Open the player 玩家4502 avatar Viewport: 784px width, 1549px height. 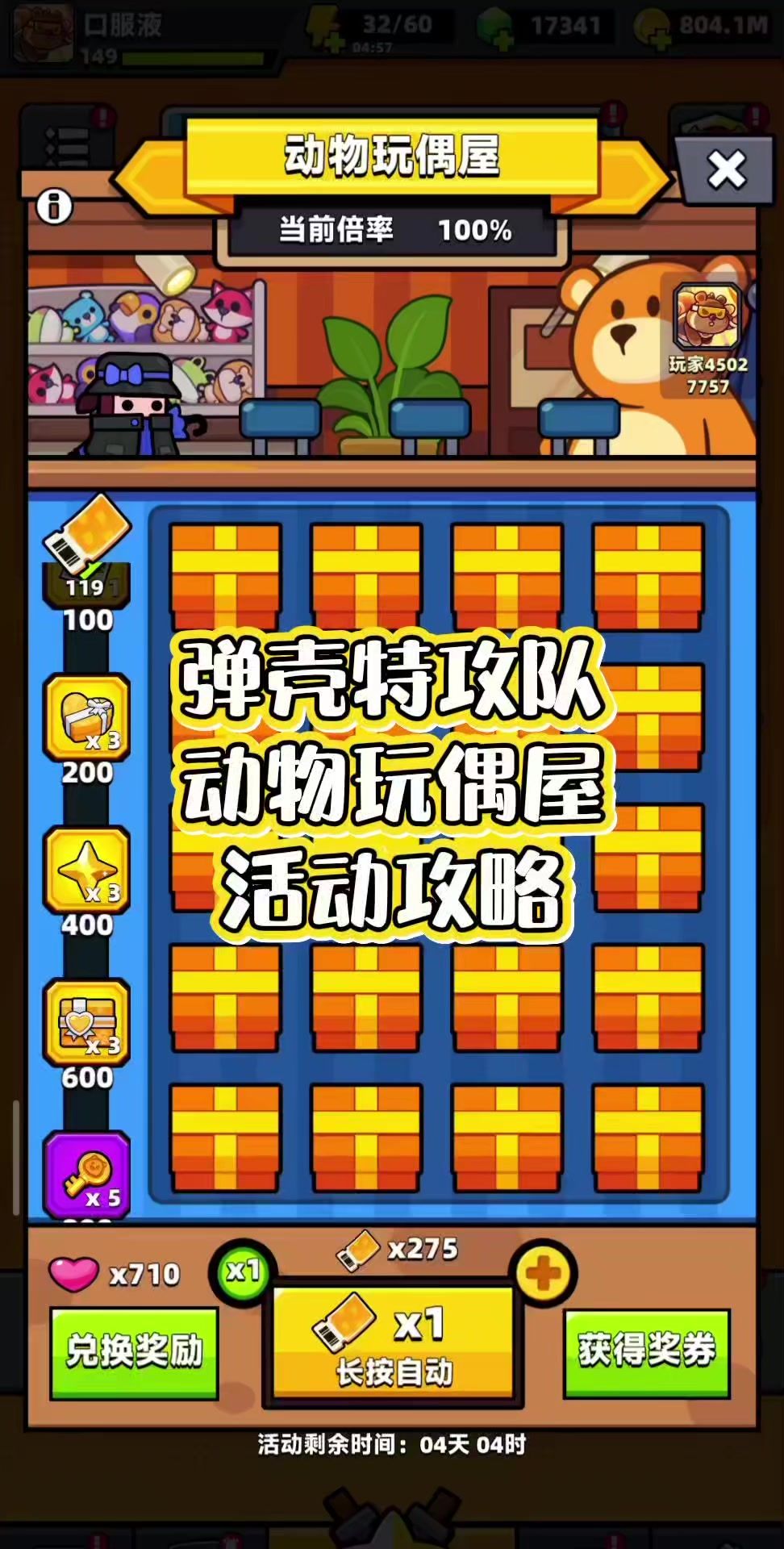(707, 315)
